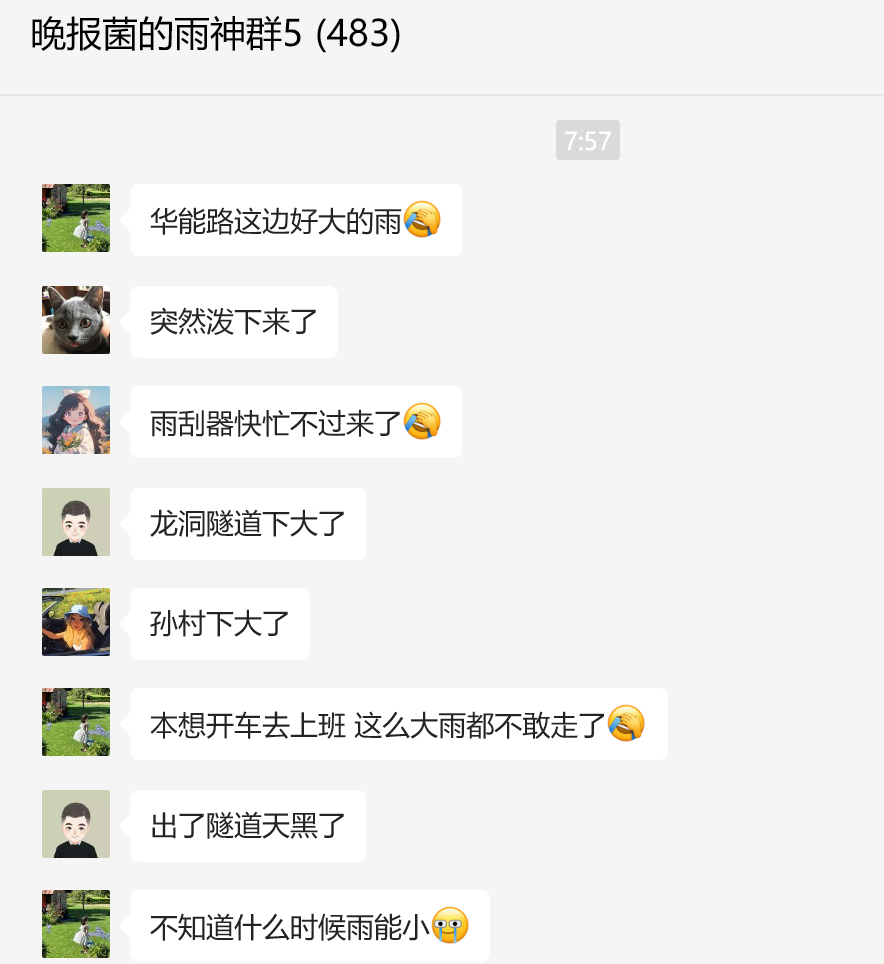View profile of sender of "雨刮器快忙不过来了"
Screen dimensions: 884x964
pyautogui.click(x=76, y=420)
